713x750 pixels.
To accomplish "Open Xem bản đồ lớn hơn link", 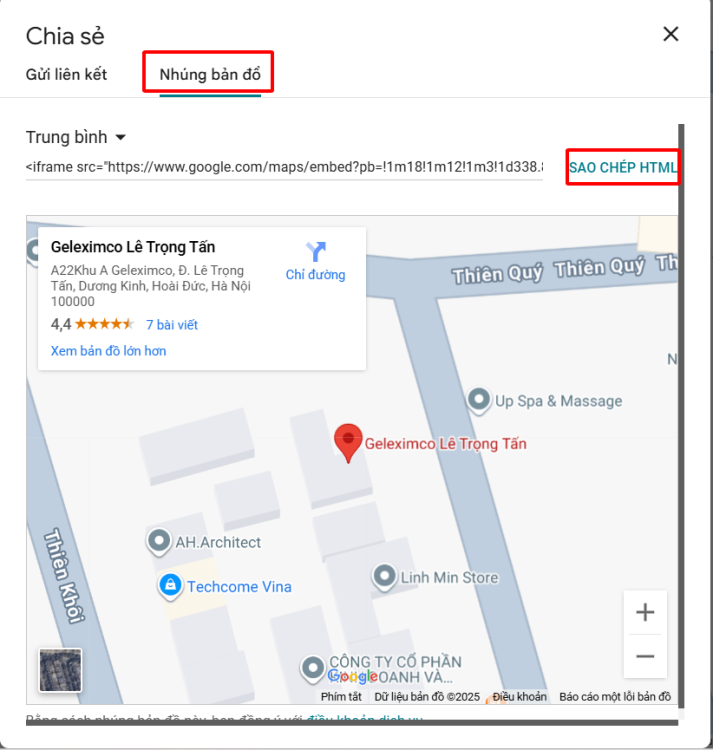I will tap(108, 351).
